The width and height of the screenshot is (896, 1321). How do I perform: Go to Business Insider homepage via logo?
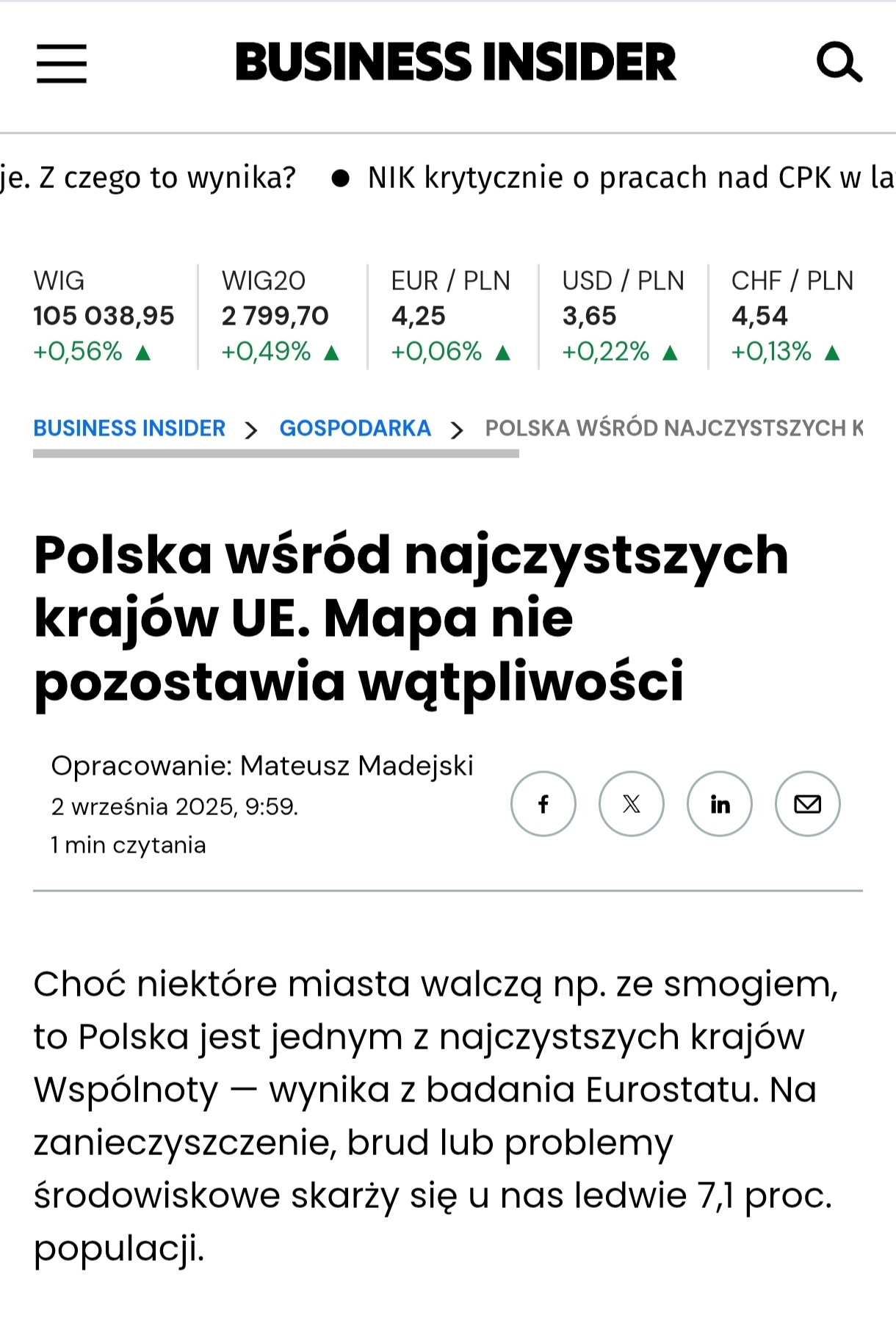pos(455,62)
